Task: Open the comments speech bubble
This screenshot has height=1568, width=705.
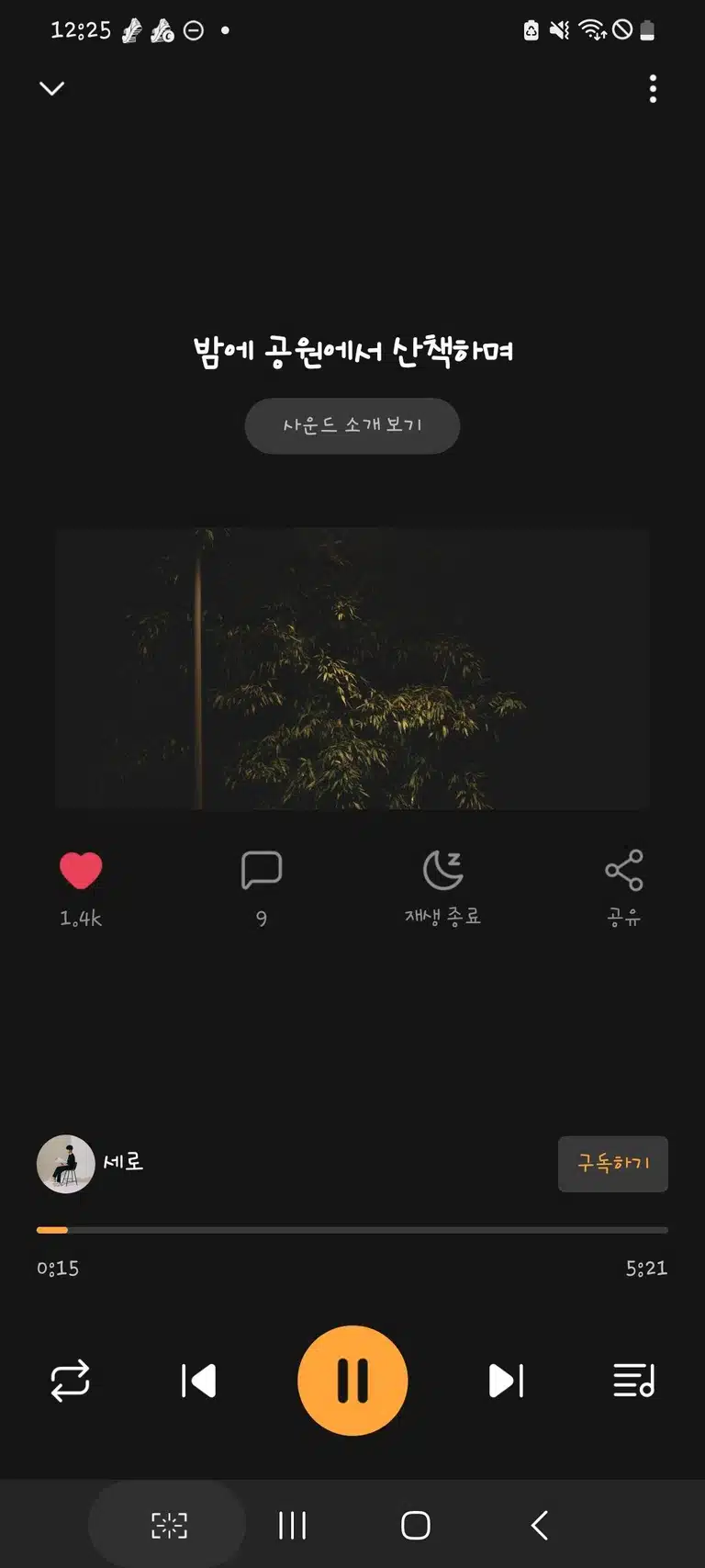Action: coord(262,870)
